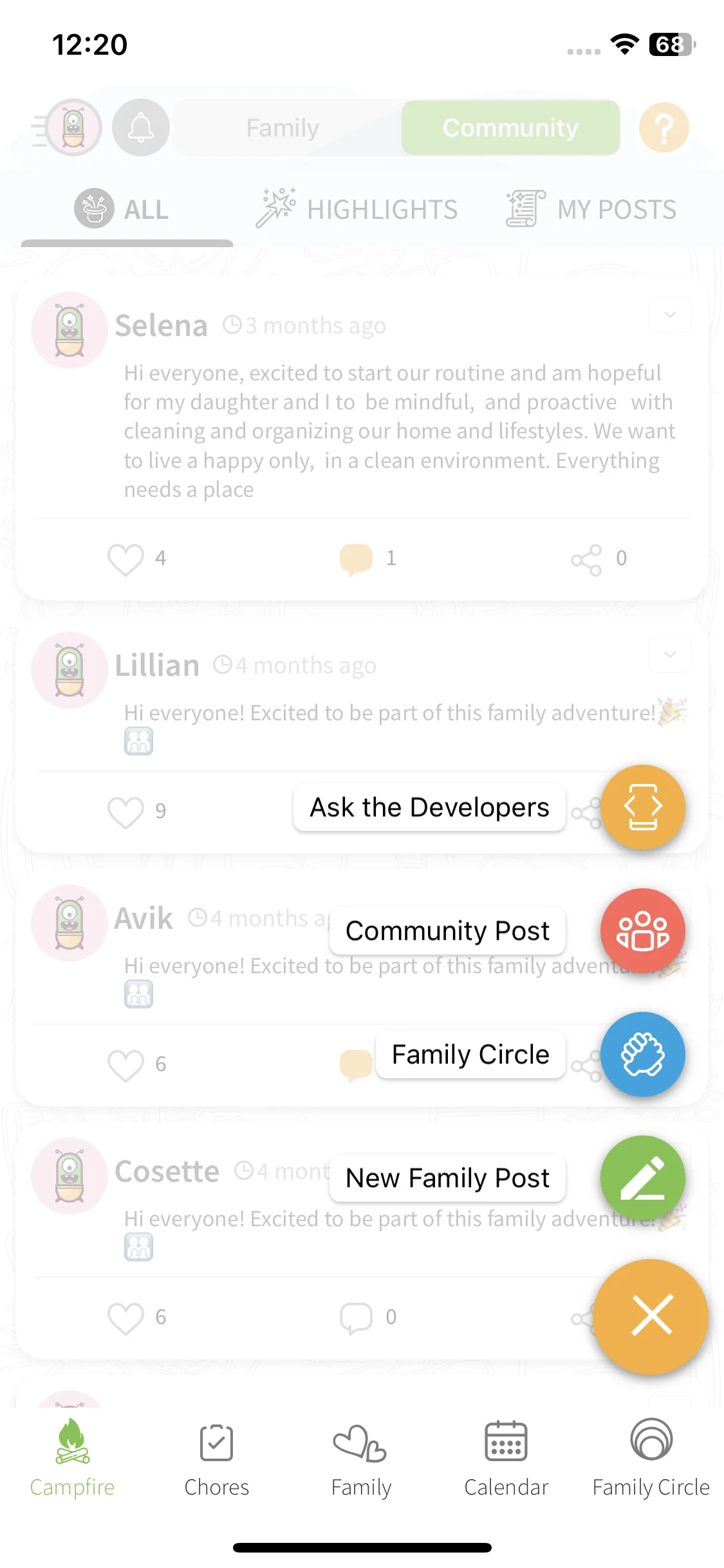Show the Highlights posts
Viewport: 724px width, 1568px height.
[357, 209]
